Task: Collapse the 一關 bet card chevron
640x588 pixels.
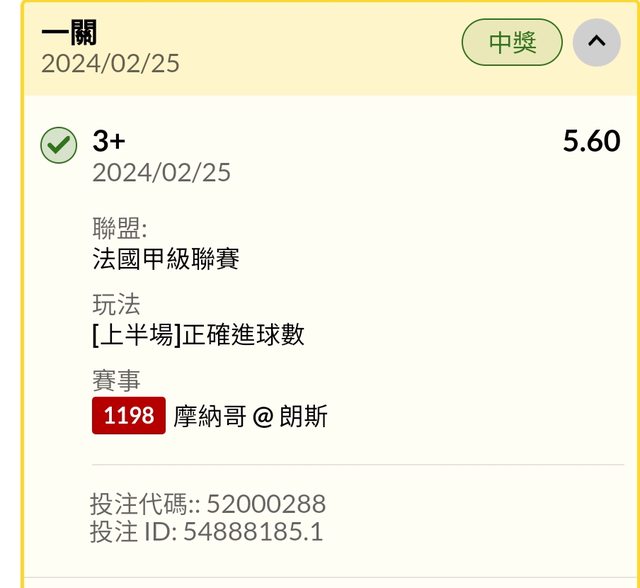Action: [597, 42]
